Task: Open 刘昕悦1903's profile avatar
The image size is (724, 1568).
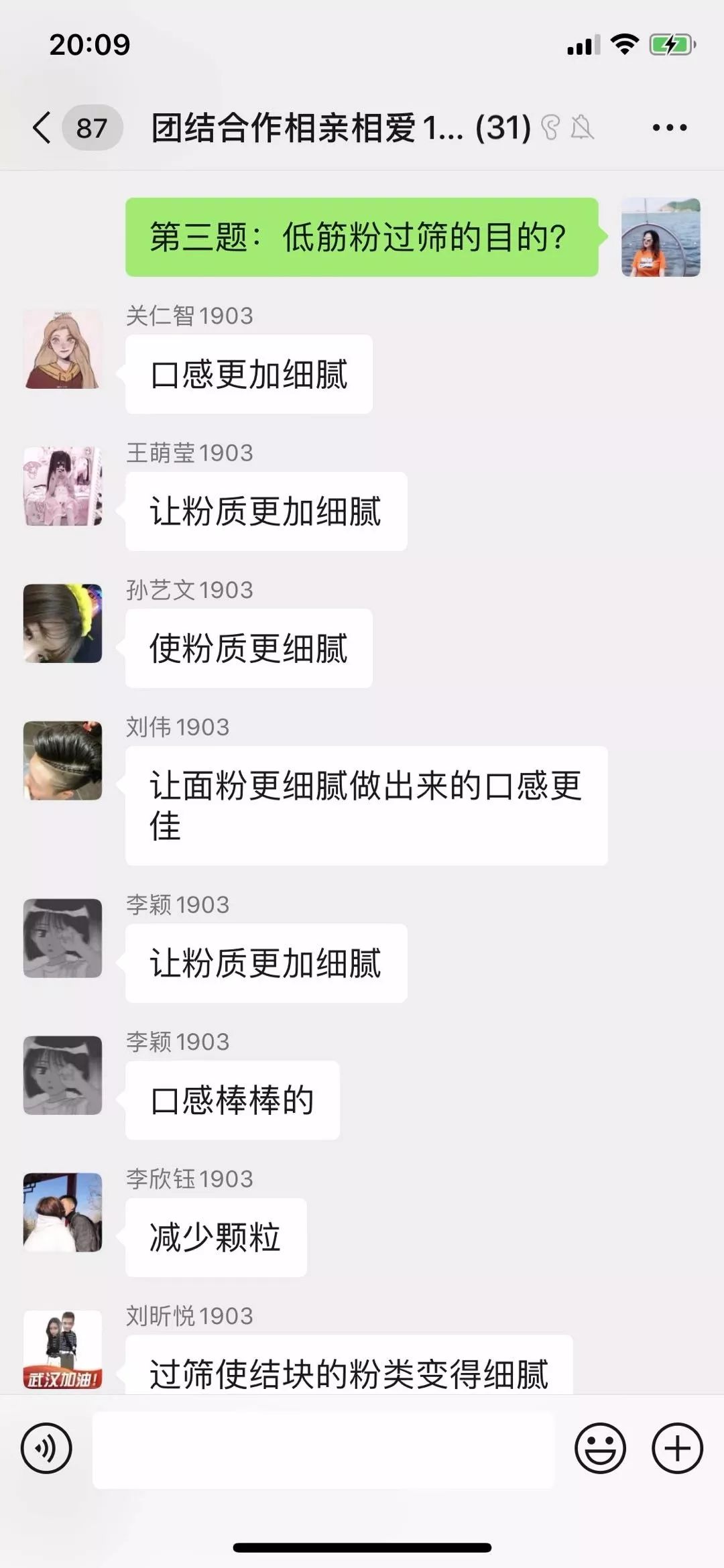Action: (x=63, y=1349)
